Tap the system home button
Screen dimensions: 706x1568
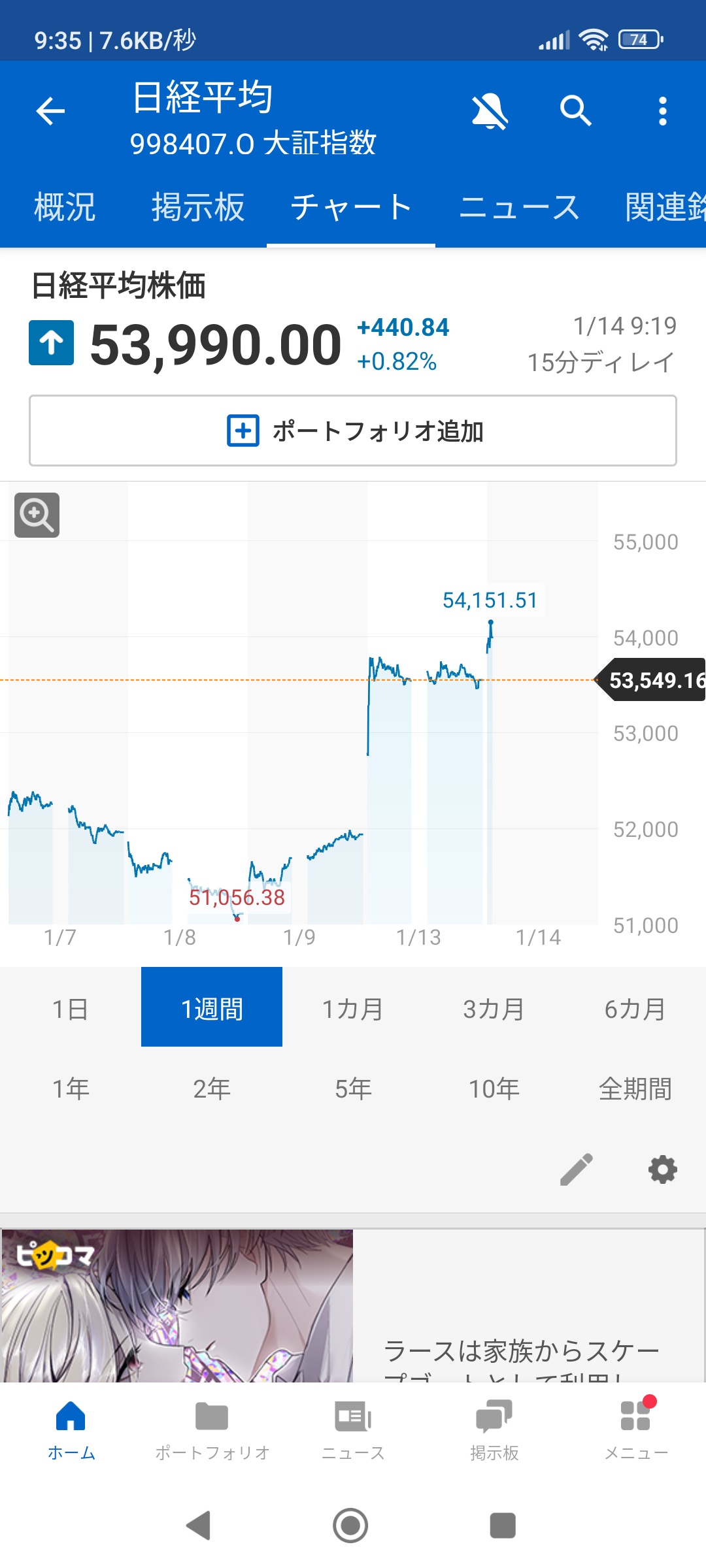pos(350,1526)
